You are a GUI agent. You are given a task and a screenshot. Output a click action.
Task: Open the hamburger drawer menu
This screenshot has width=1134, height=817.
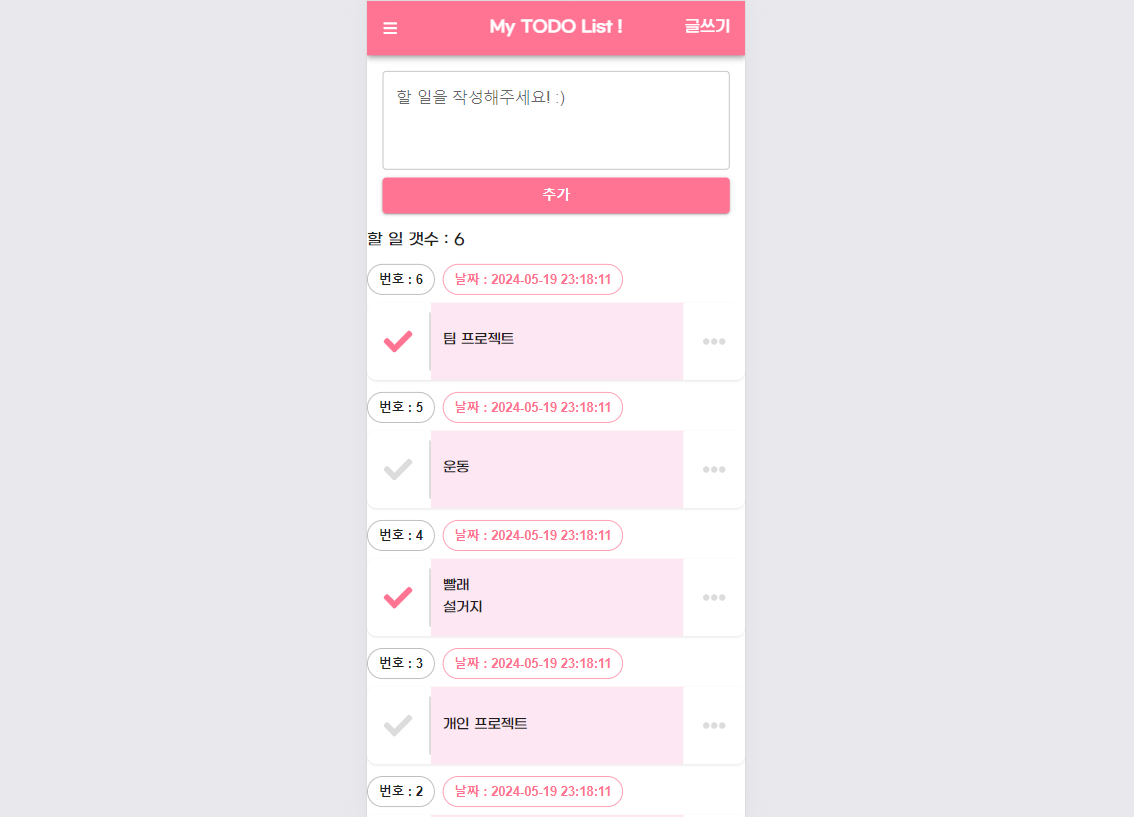point(390,28)
